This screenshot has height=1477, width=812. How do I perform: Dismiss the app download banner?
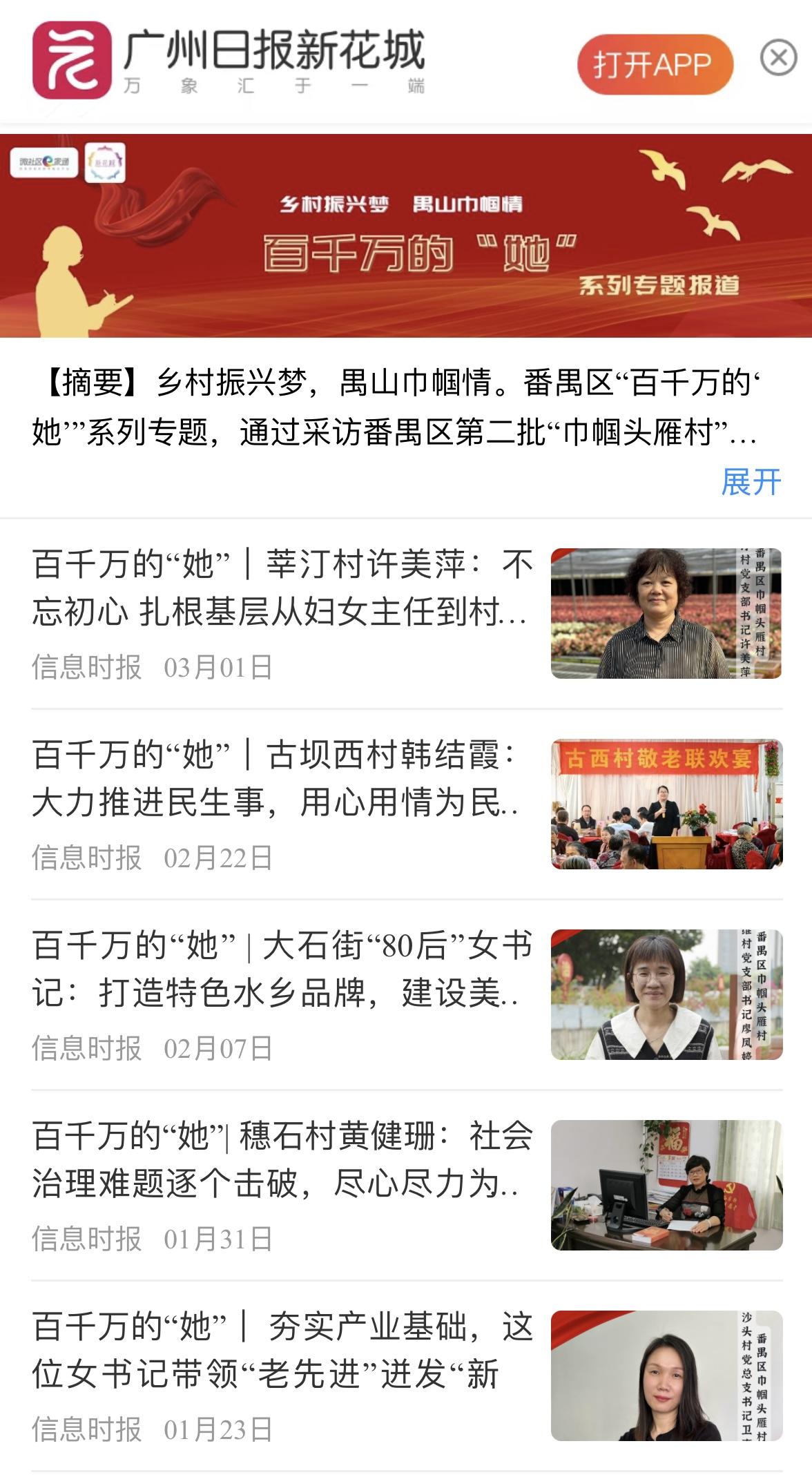tap(778, 58)
